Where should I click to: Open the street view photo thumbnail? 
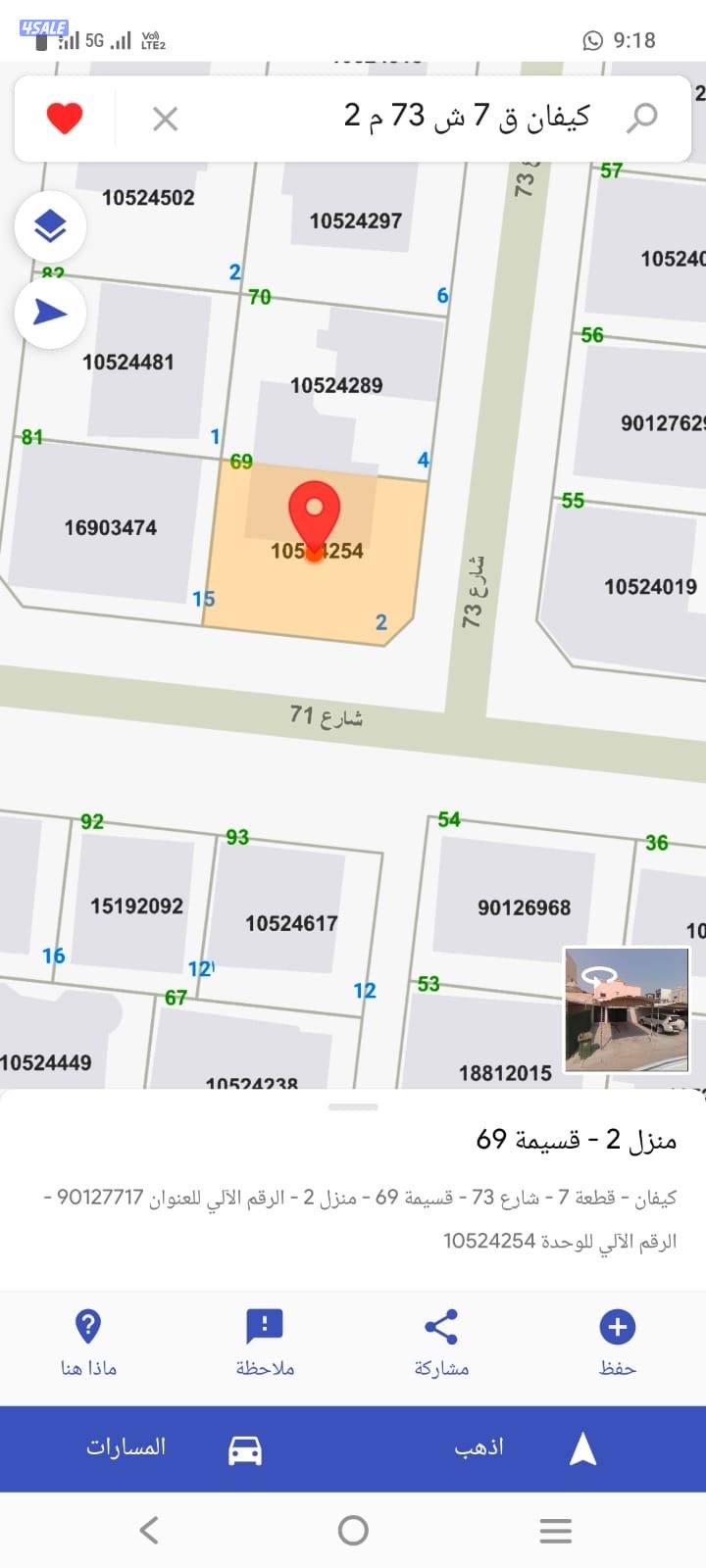pos(627,1009)
